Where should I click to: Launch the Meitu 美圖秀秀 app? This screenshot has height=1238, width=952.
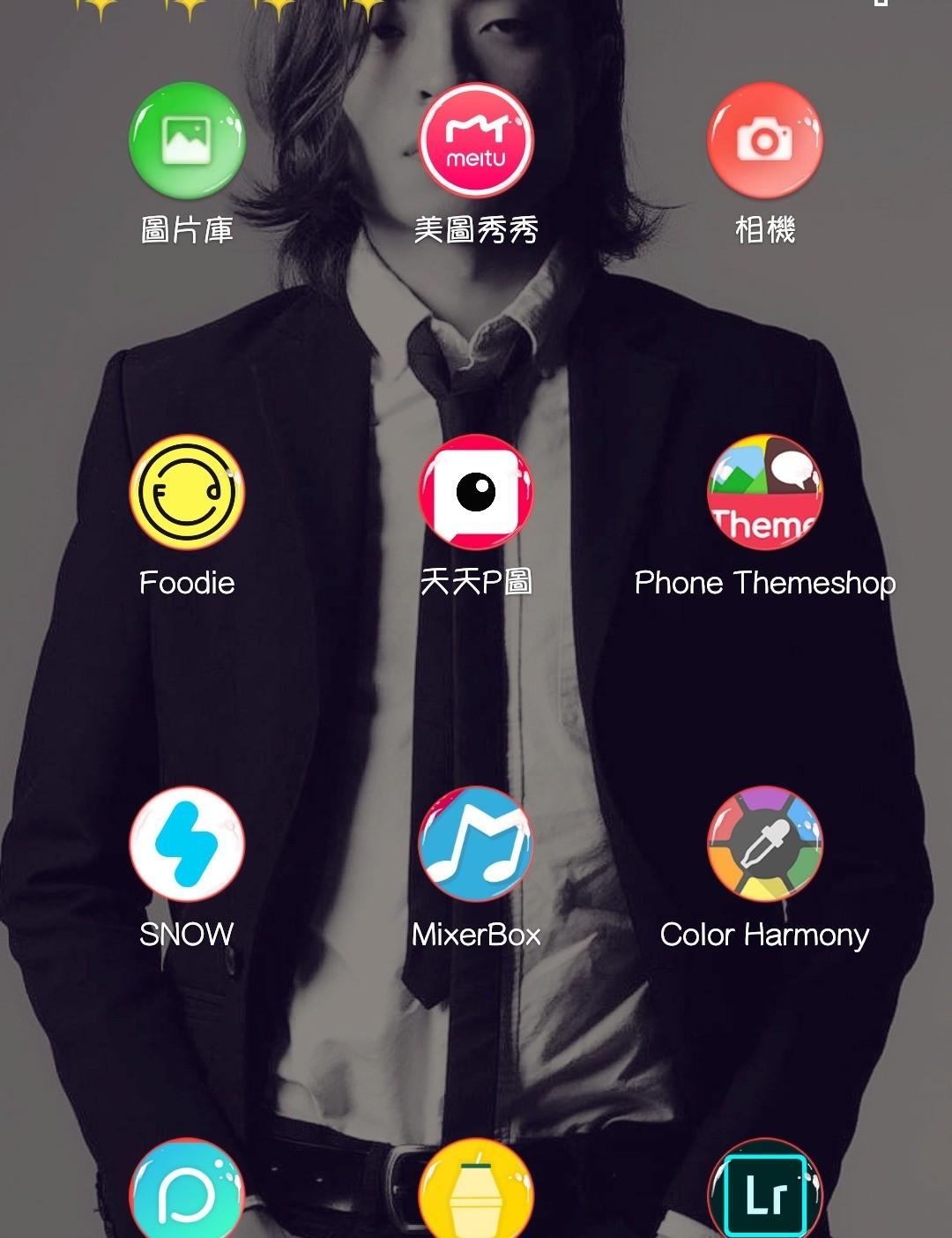(476, 141)
